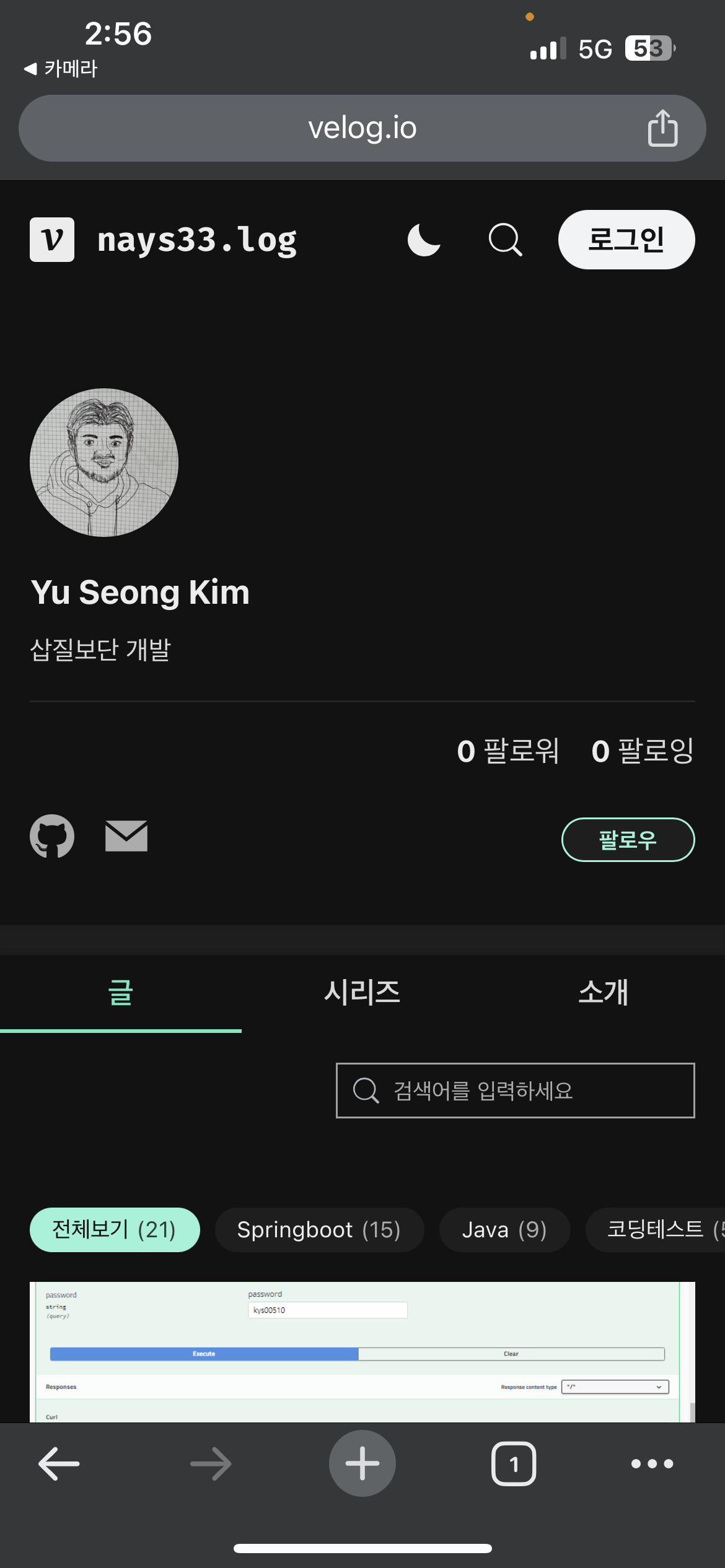Open the 0 팔로워 followers list
This screenshot has height=1568, width=725.
pyautogui.click(x=508, y=751)
